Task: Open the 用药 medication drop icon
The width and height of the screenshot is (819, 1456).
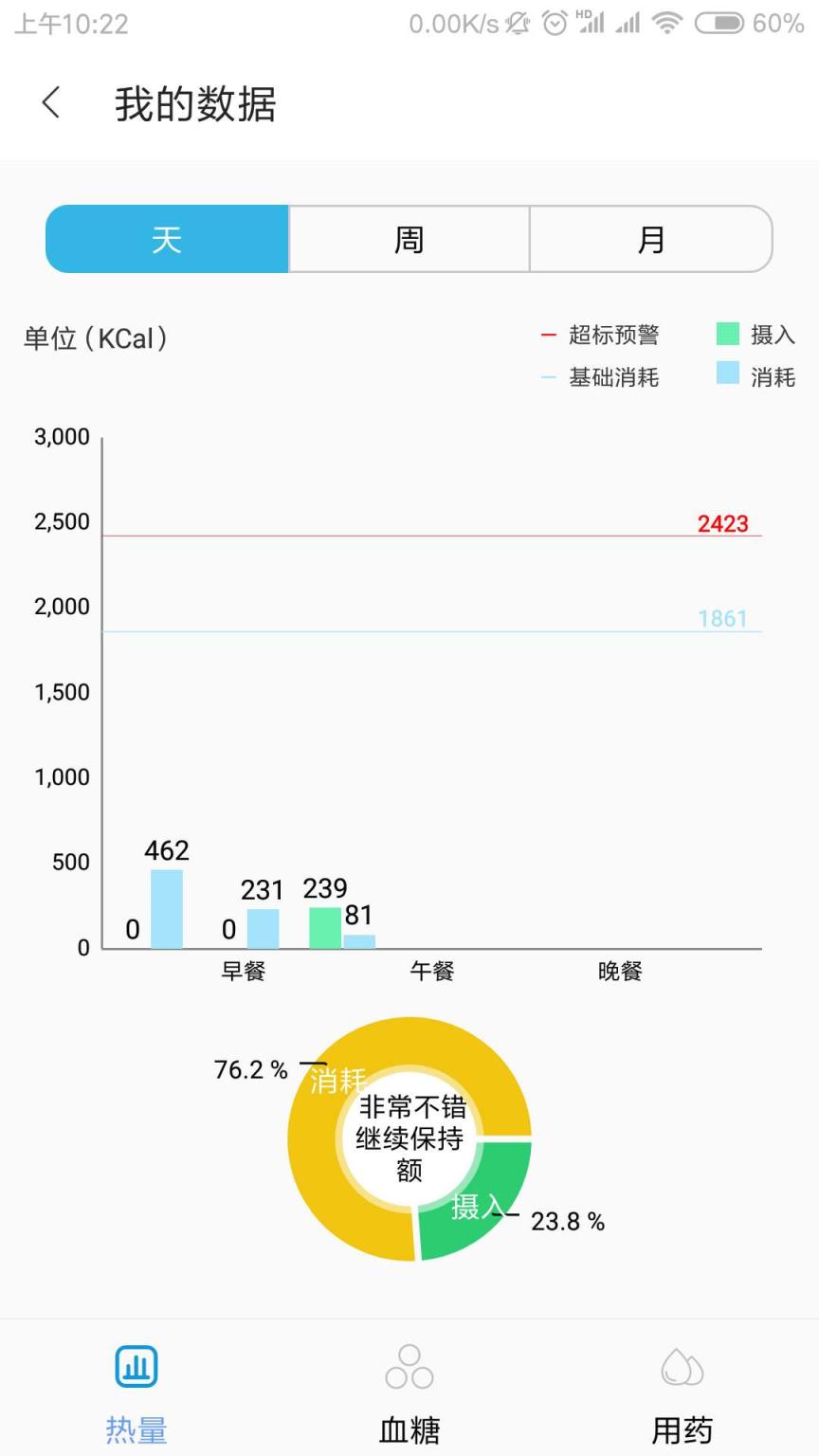Action: click(680, 1368)
